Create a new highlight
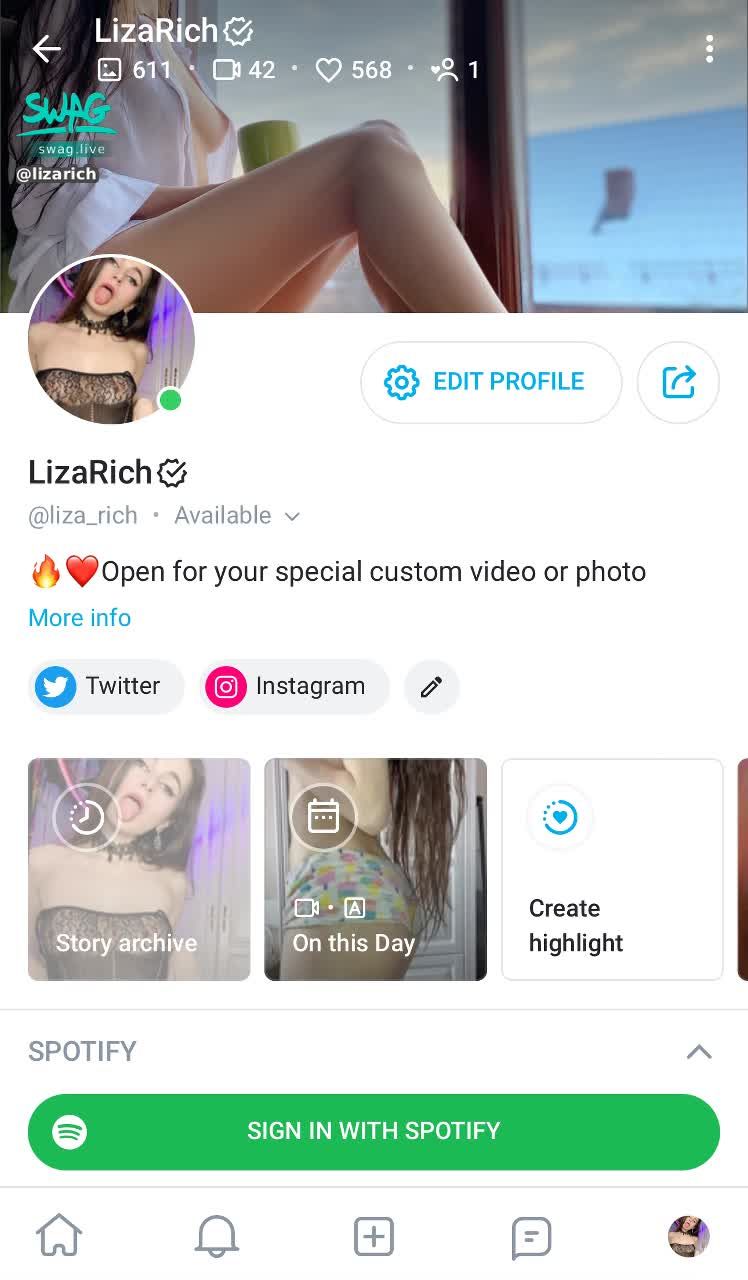The image size is (748, 1280). pos(611,869)
